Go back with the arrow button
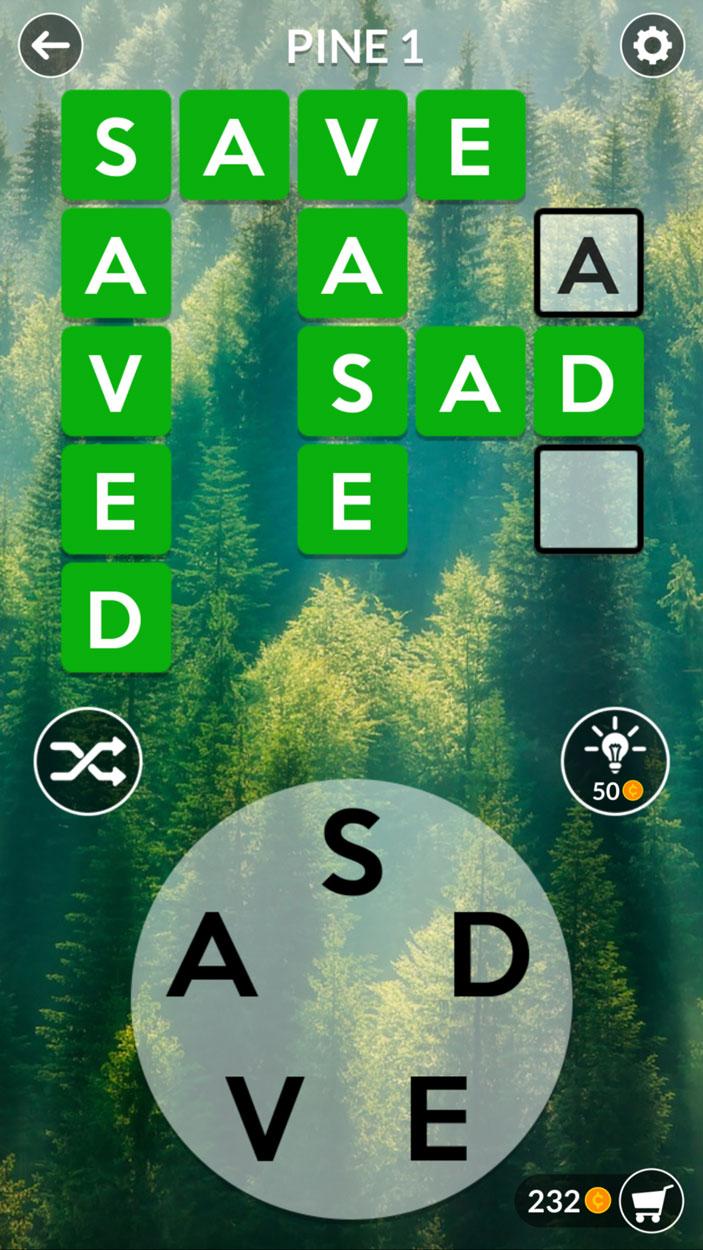 tap(50, 45)
